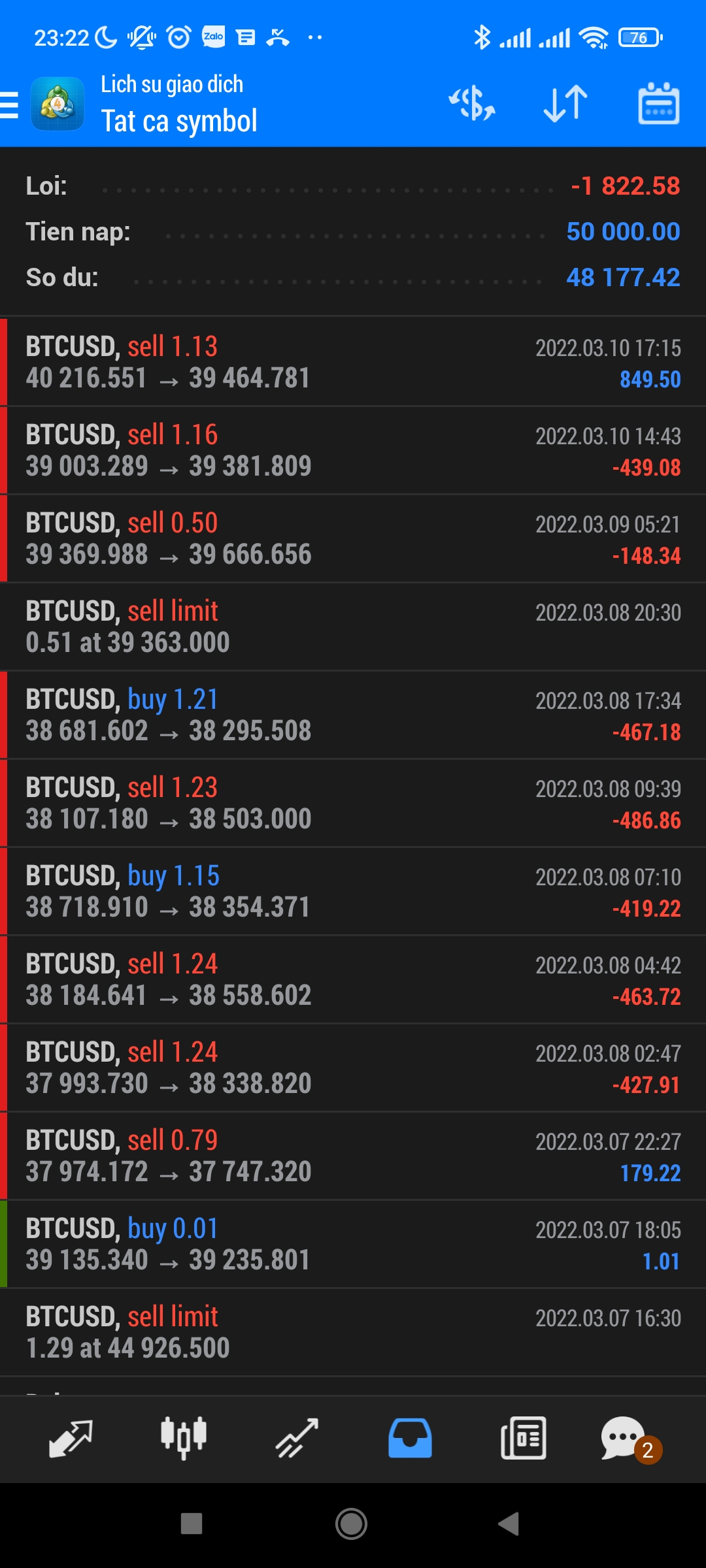
Task: Switch to the Quotes tab
Action: [71, 1439]
